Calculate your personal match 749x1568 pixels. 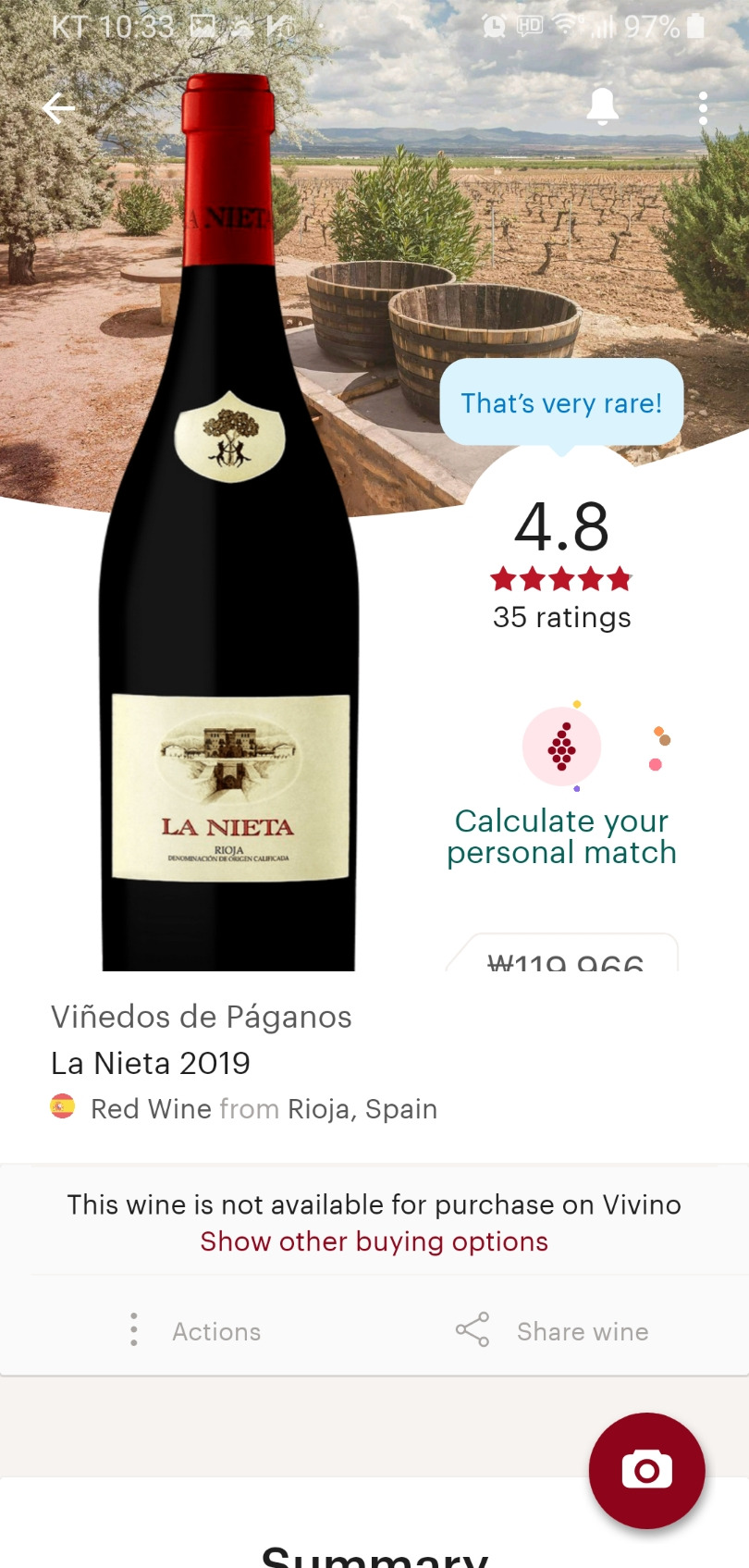(561, 836)
